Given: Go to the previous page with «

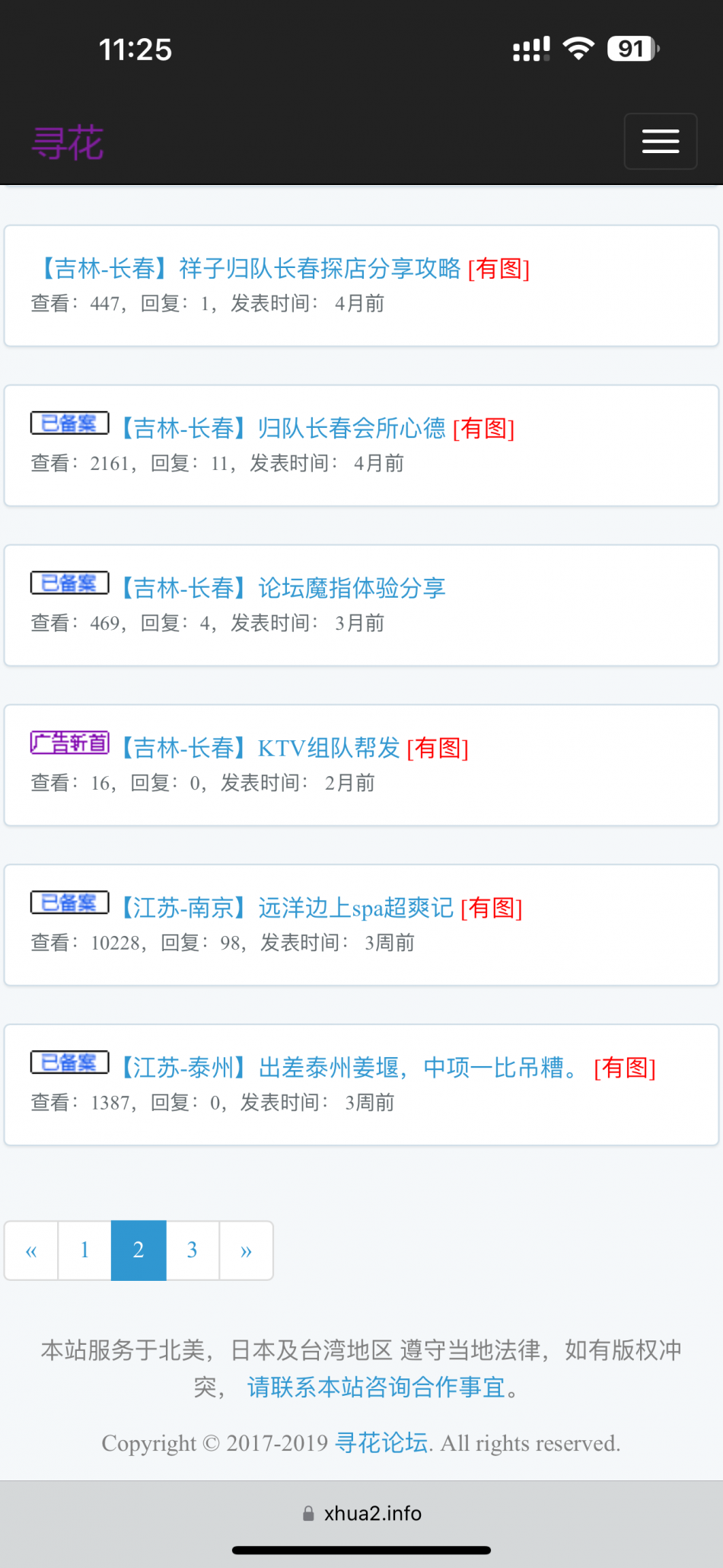Looking at the screenshot, I should pyautogui.click(x=31, y=1250).
